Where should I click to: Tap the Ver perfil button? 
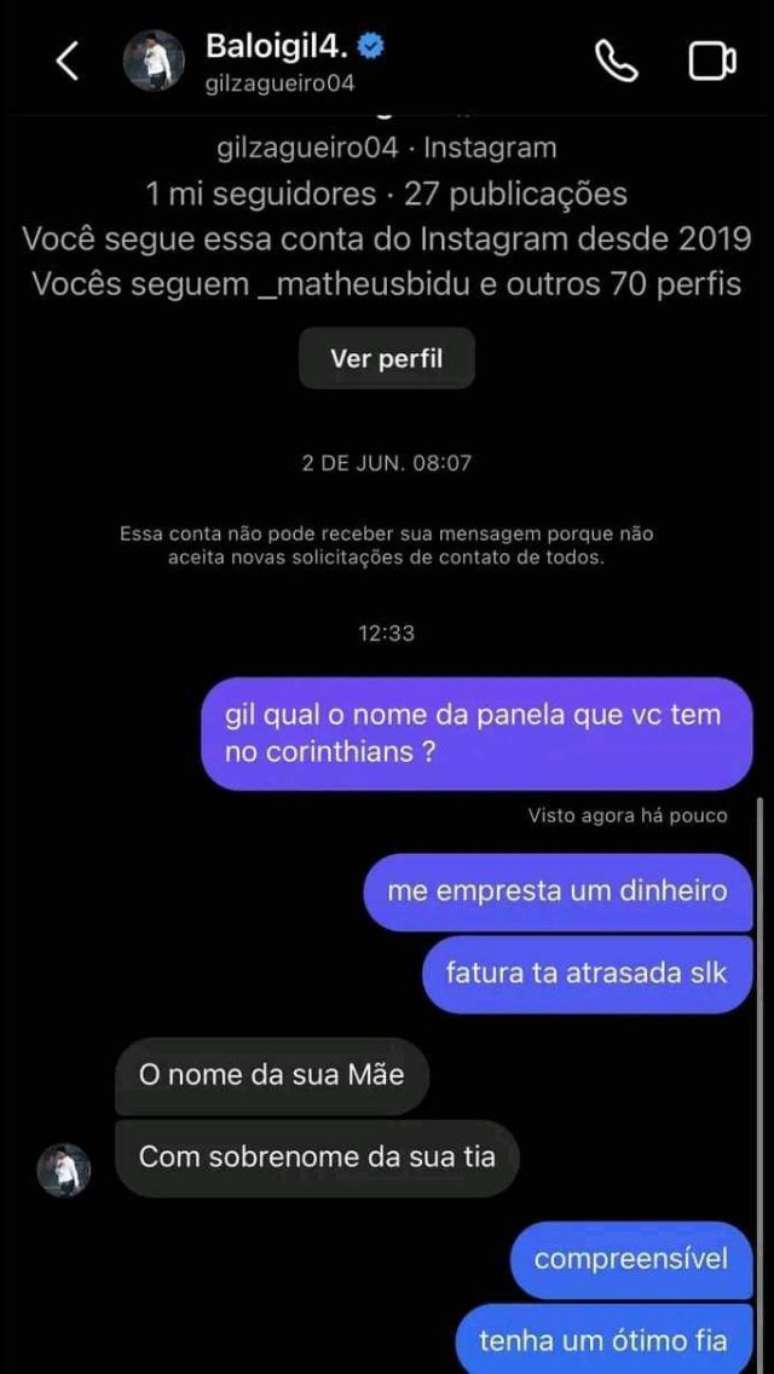(x=386, y=359)
